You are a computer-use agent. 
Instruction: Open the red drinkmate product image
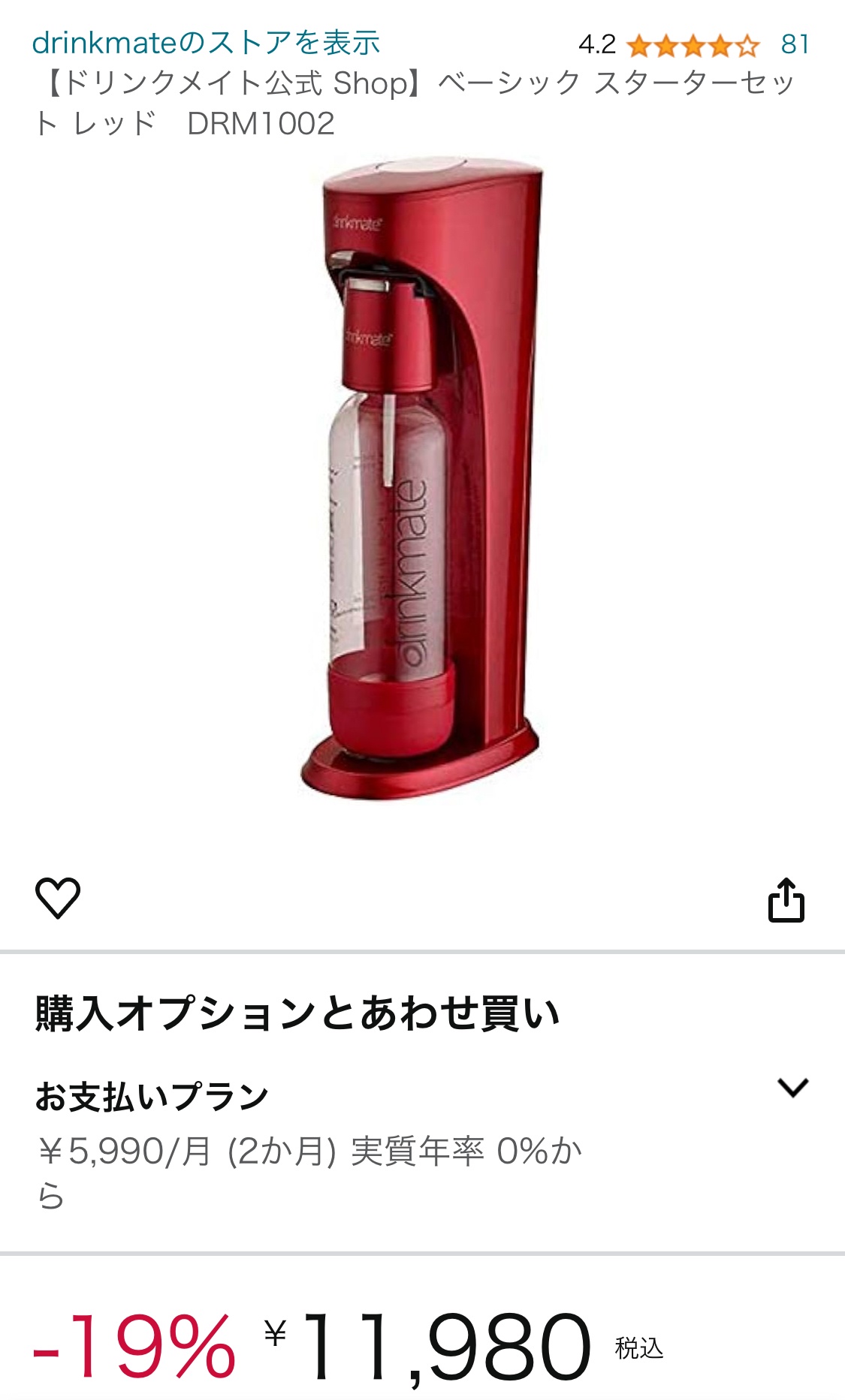(422, 480)
